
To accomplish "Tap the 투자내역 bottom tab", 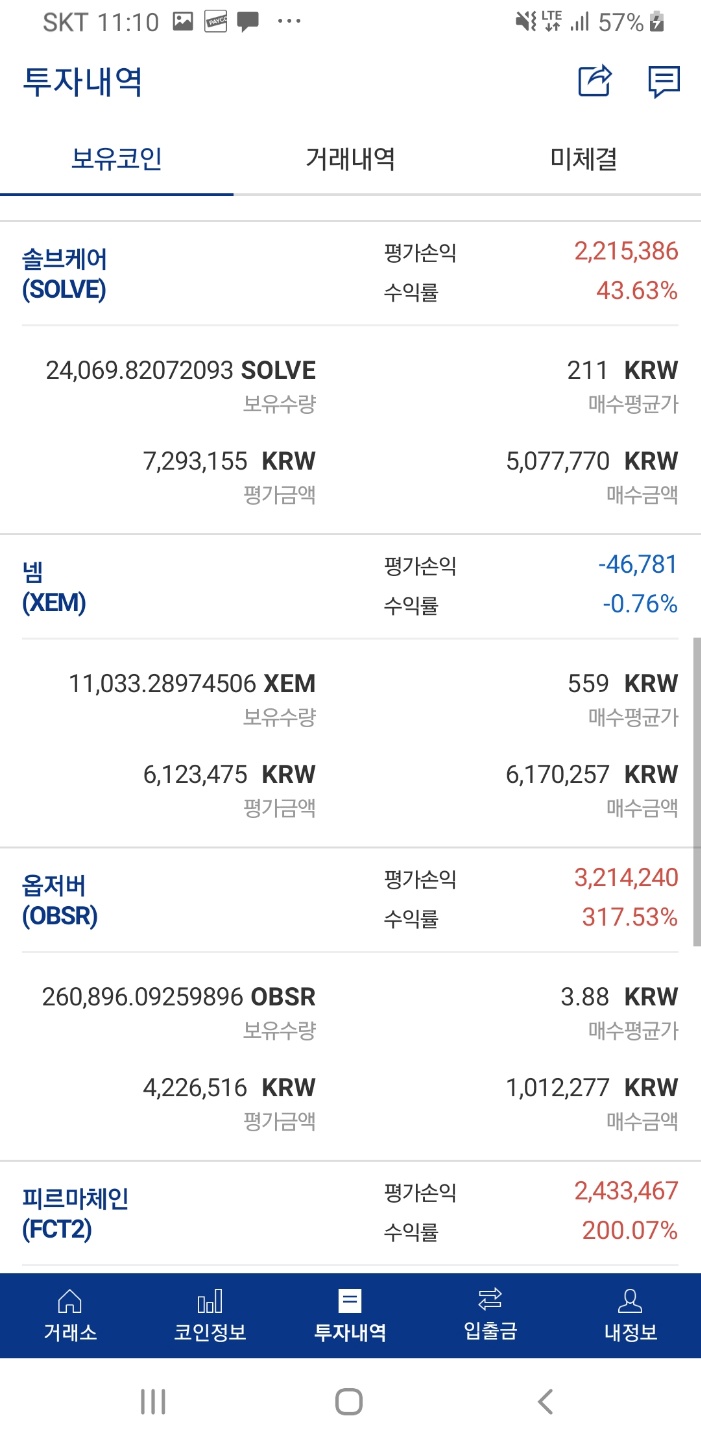I will click(x=350, y=1315).
